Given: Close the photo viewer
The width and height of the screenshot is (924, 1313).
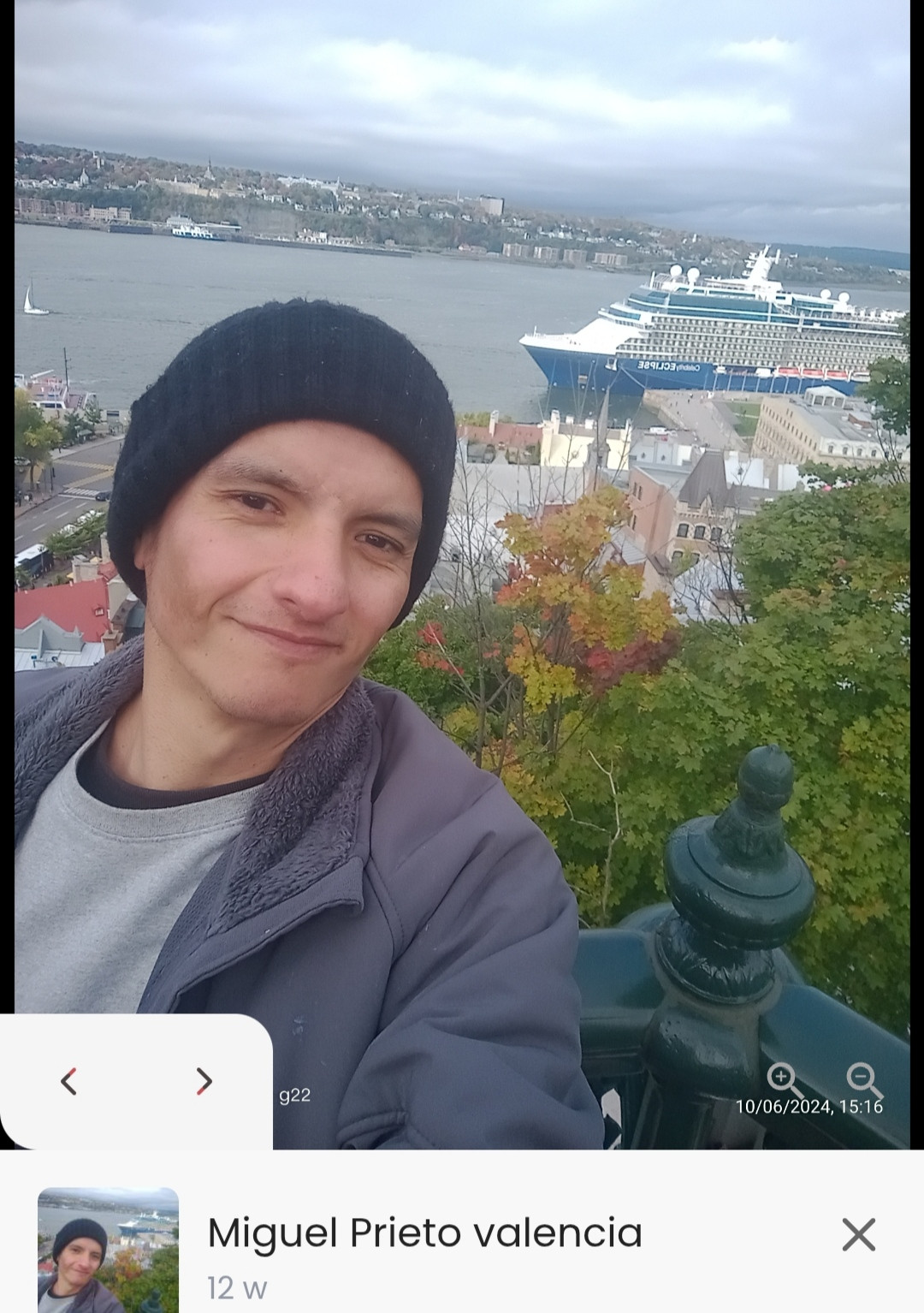Looking at the screenshot, I should coord(858,1234).
